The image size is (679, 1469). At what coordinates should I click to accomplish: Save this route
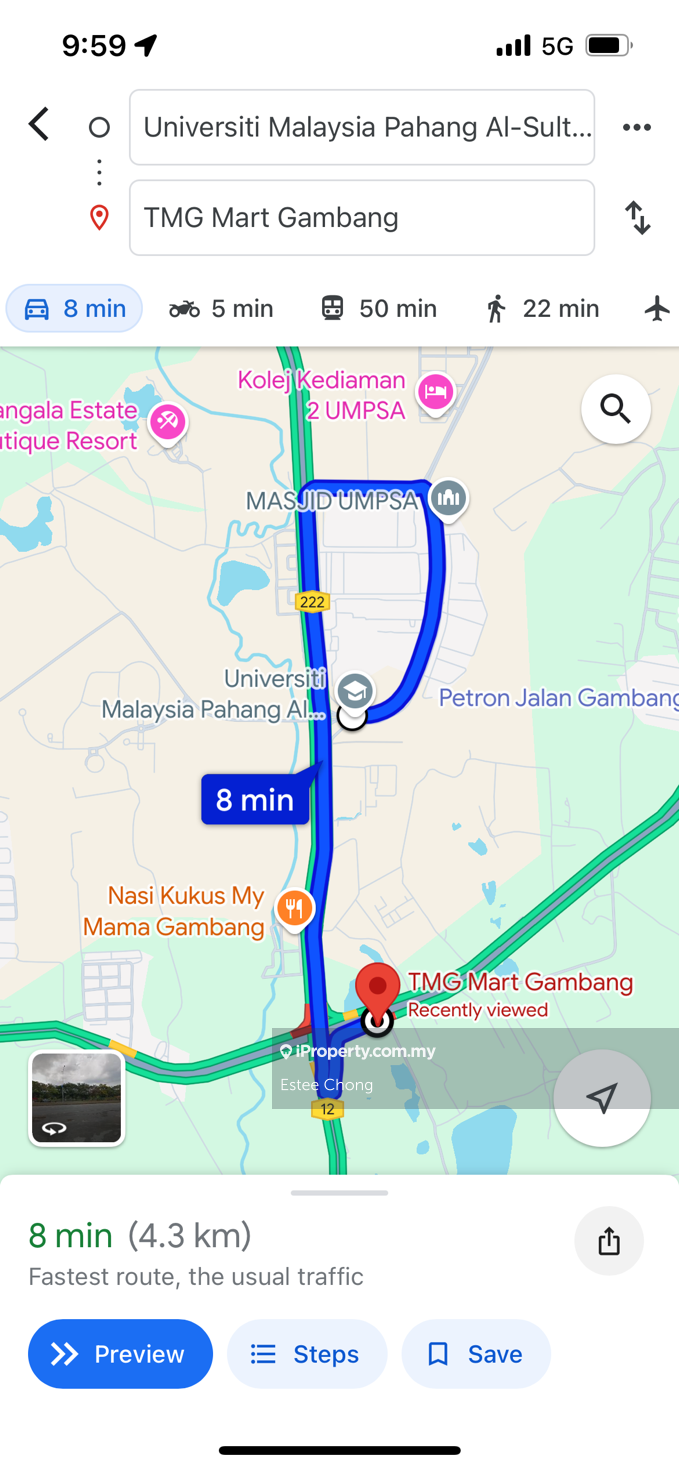476,1354
